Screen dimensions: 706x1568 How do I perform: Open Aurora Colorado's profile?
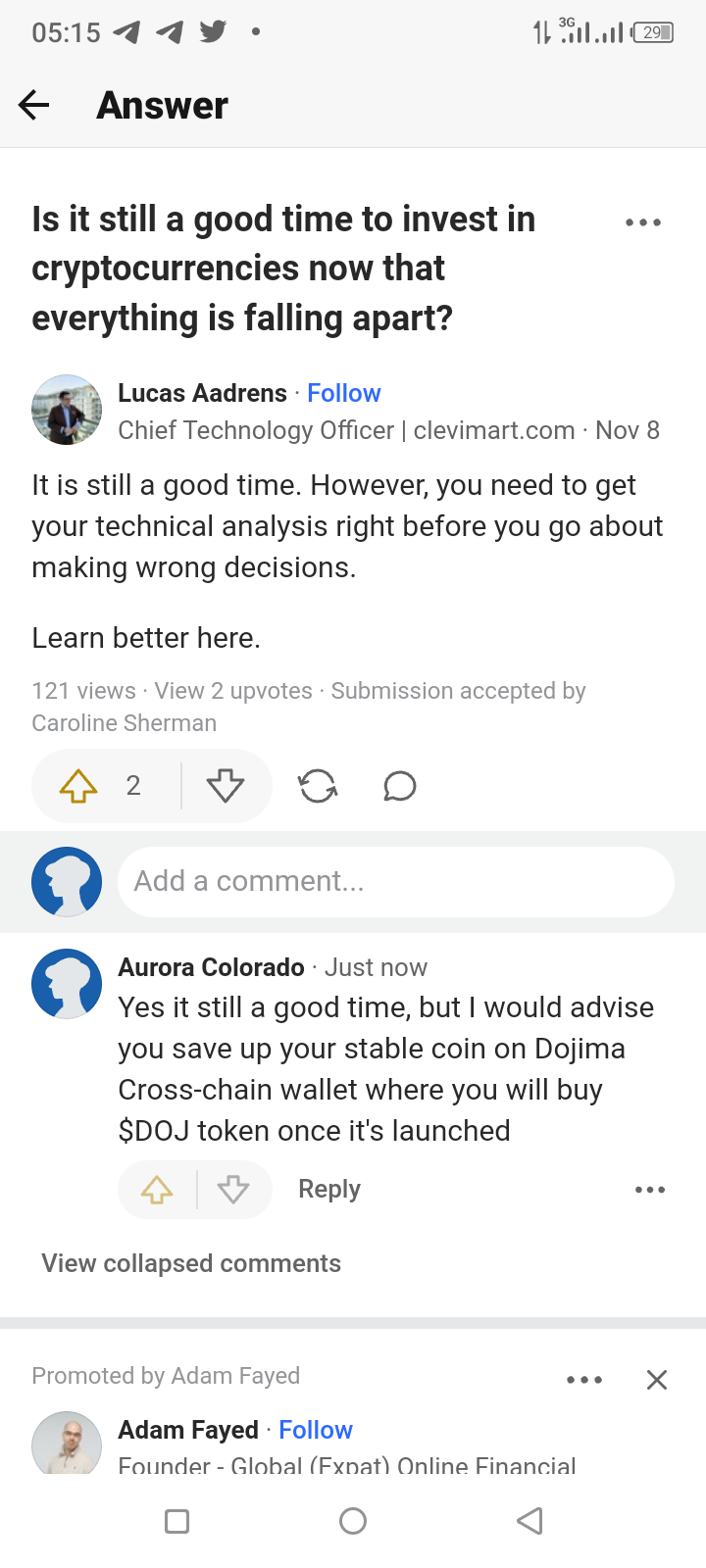67,983
